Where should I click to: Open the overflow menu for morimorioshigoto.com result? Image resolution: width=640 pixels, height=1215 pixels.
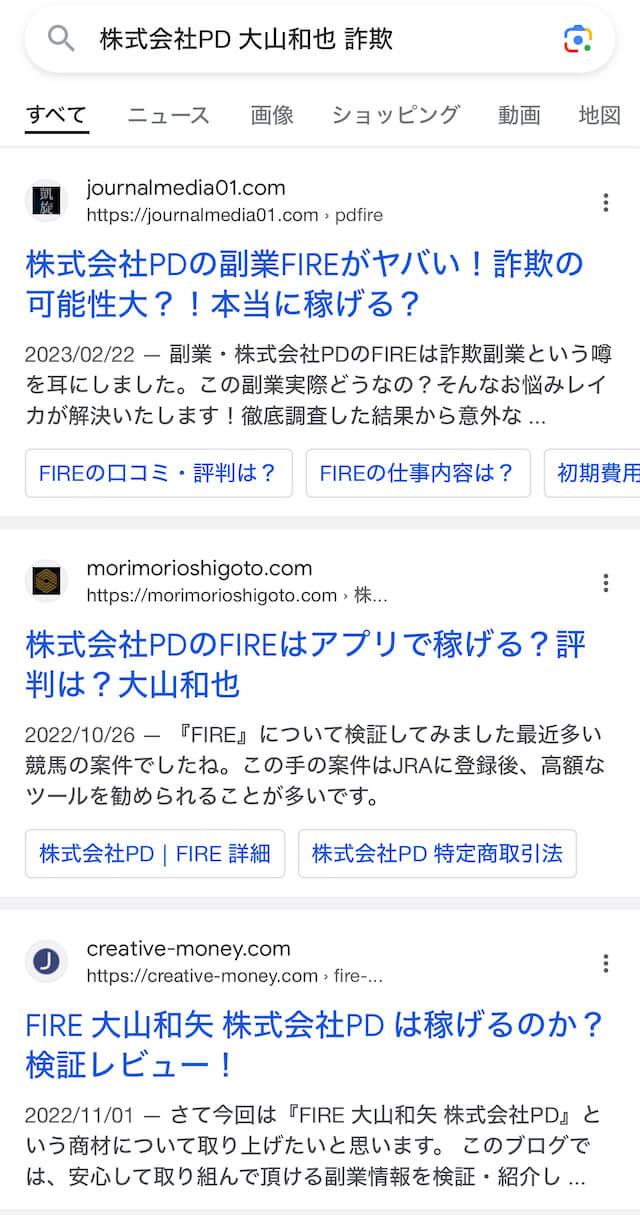pyautogui.click(x=605, y=583)
